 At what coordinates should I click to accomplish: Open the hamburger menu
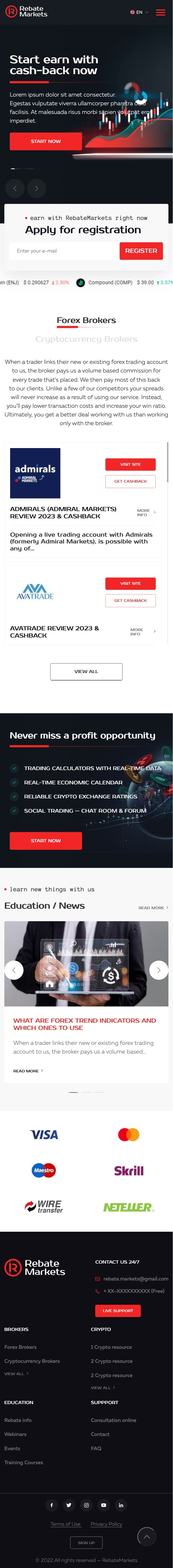160,12
